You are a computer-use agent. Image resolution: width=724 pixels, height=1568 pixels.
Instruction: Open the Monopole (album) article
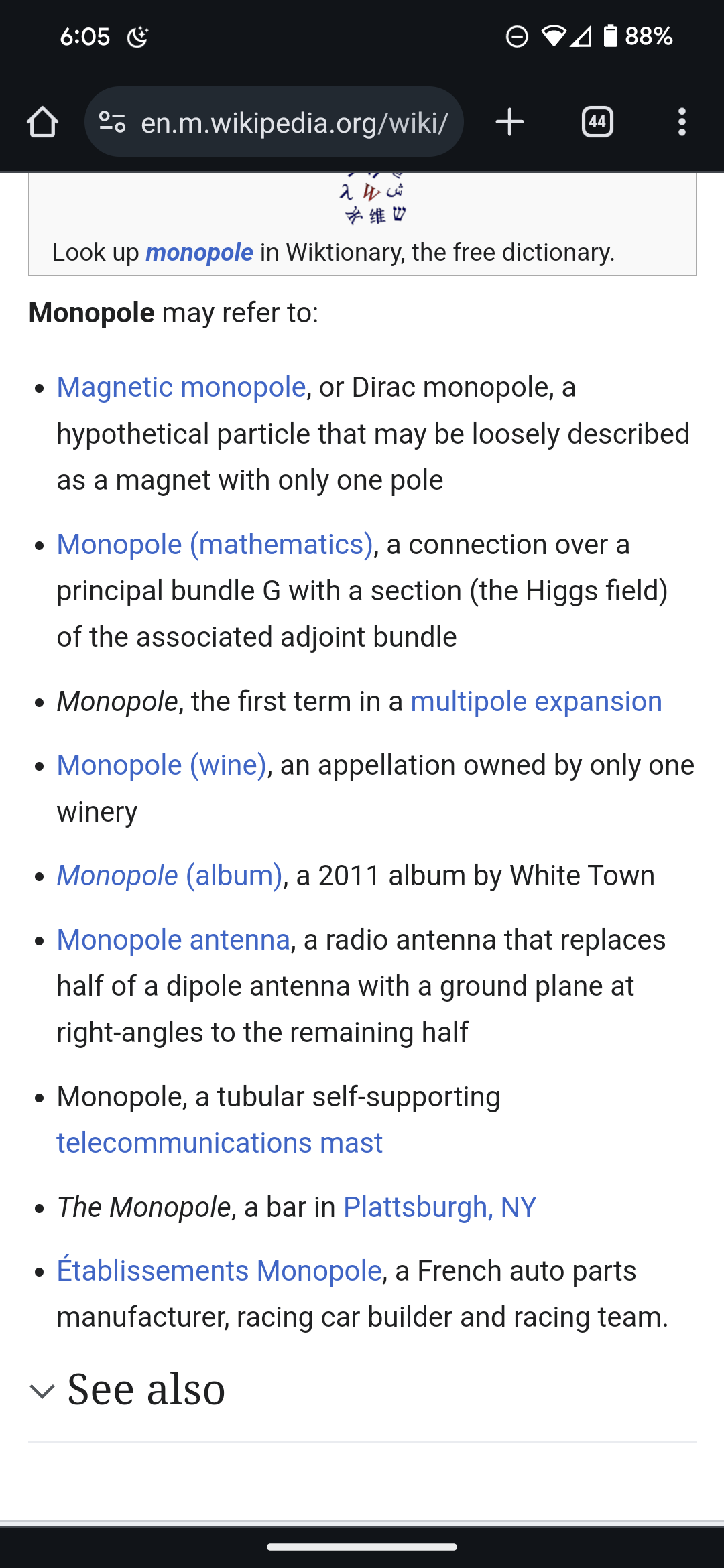click(x=170, y=876)
